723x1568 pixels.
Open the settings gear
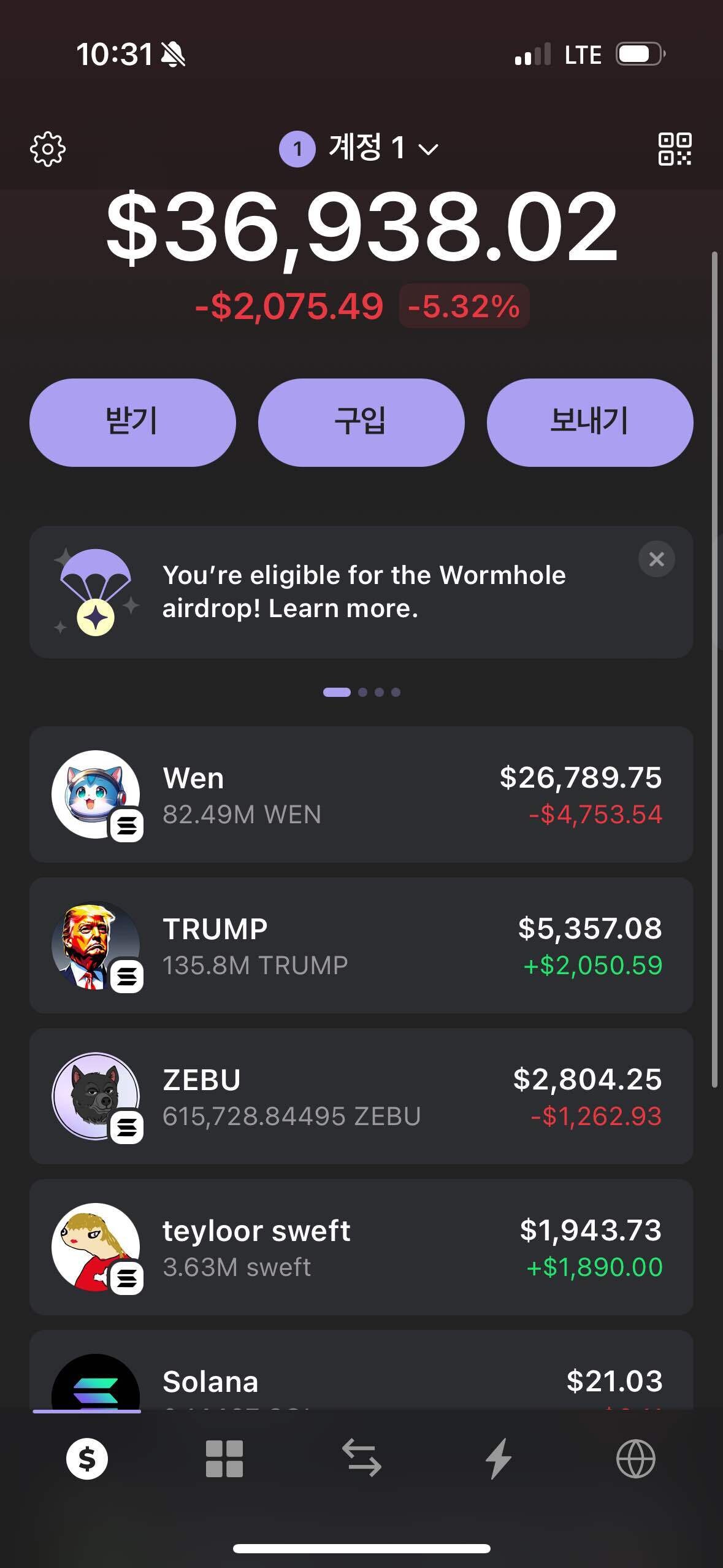coord(48,149)
